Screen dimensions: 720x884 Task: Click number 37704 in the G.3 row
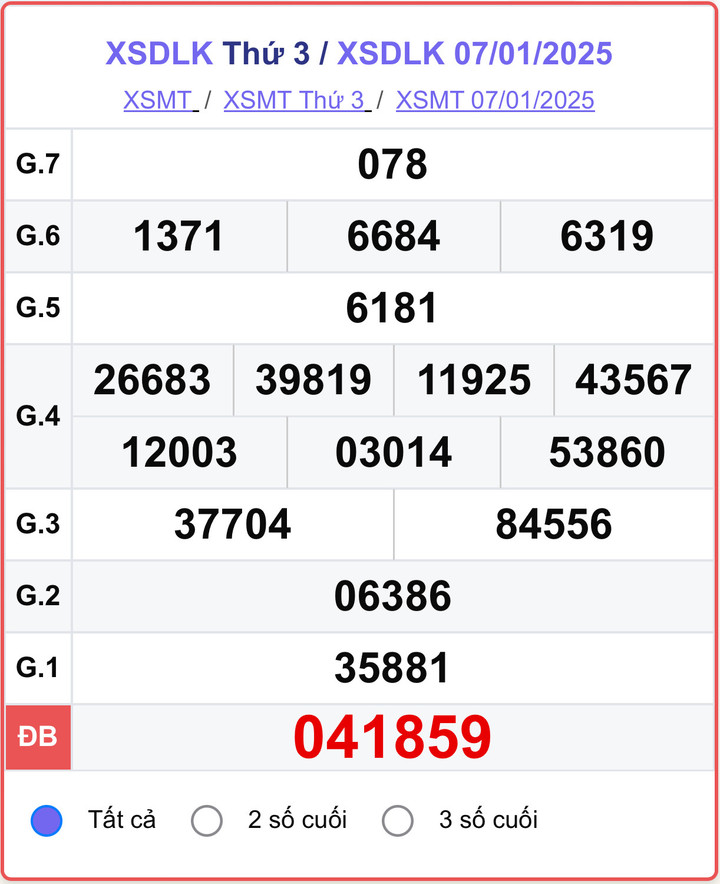(x=232, y=523)
